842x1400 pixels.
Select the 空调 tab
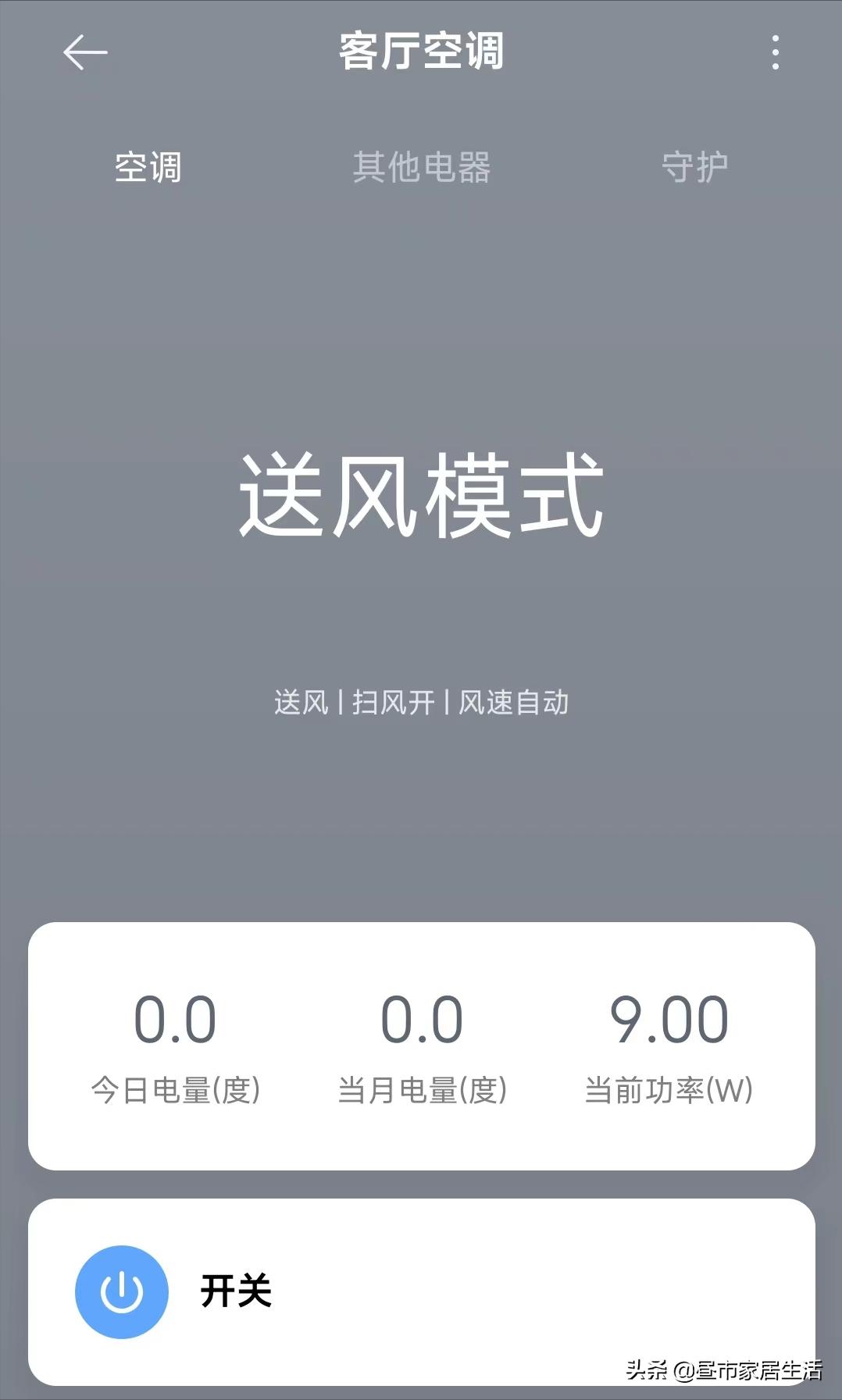(148, 166)
